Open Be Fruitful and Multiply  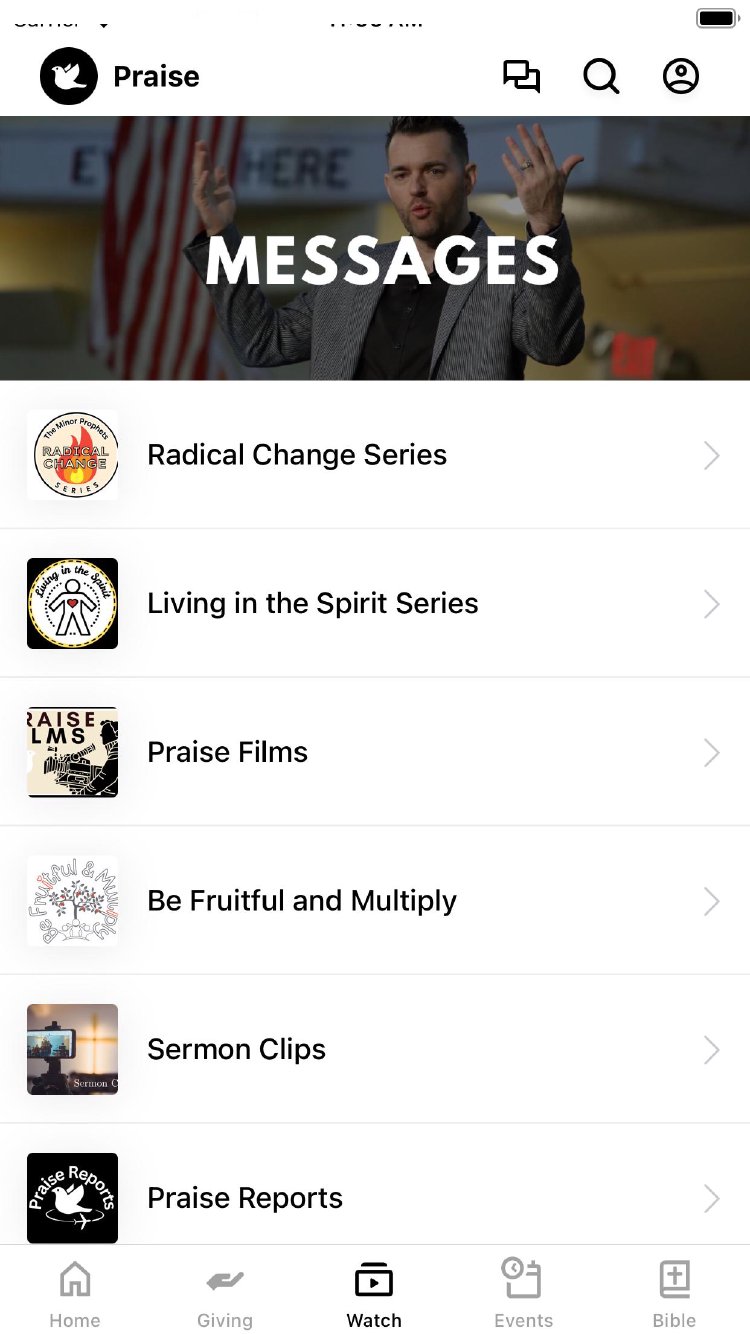pos(375,901)
